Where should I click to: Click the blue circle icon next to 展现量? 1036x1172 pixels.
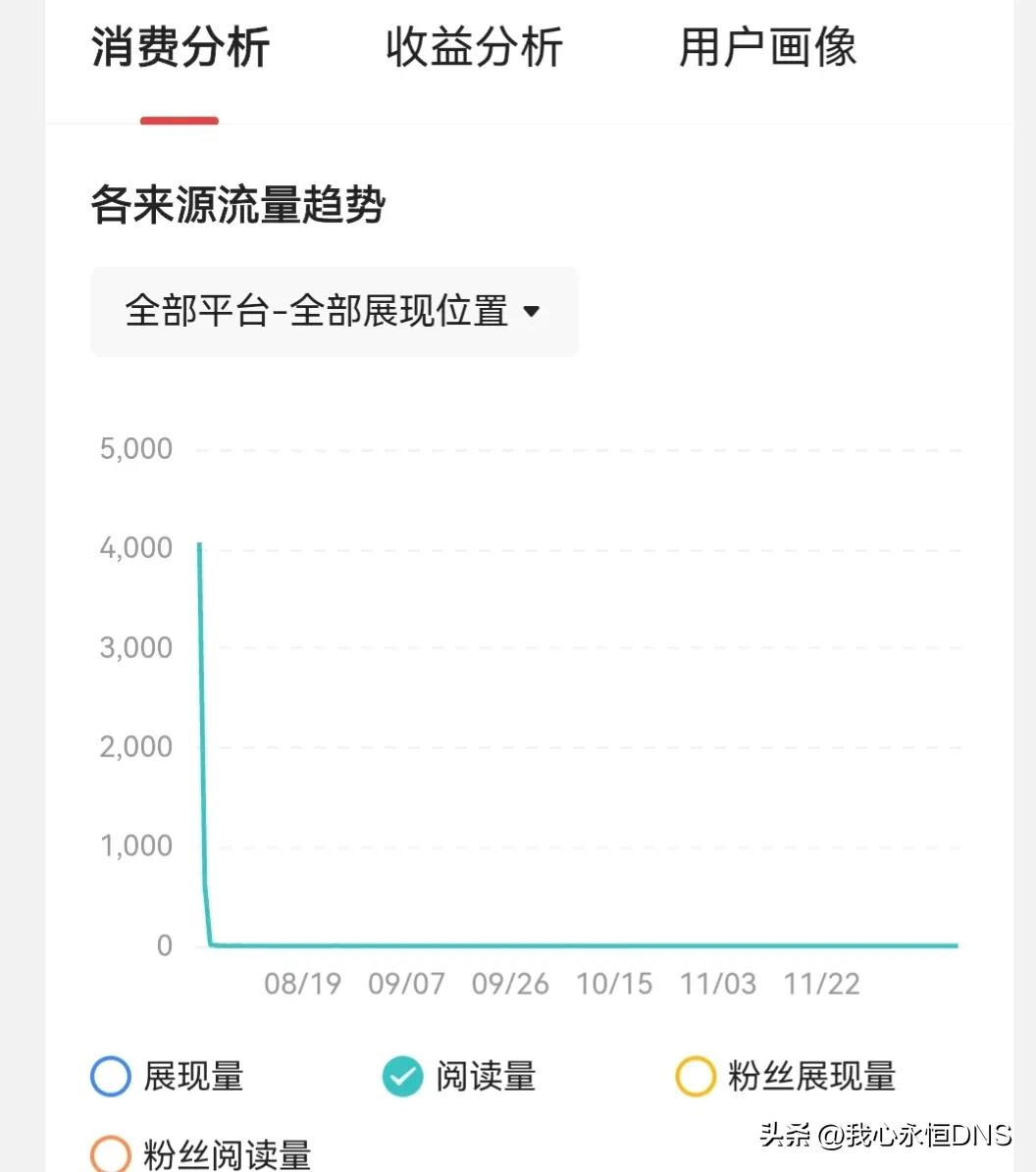pos(110,1076)
